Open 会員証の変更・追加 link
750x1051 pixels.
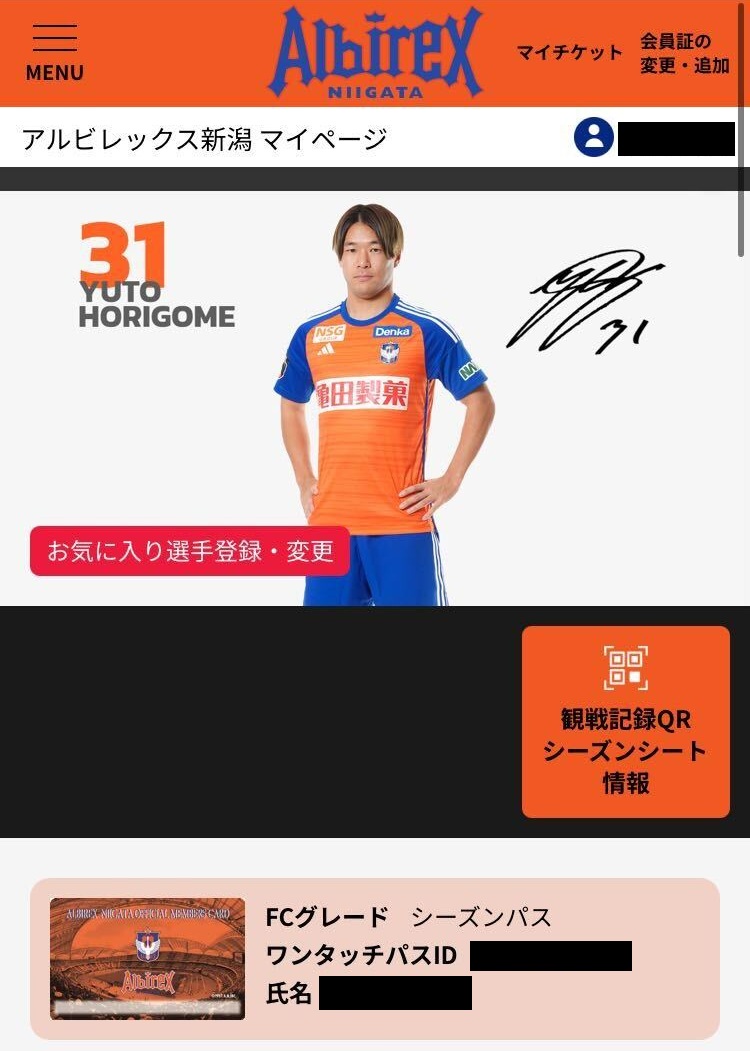(685, 53)
